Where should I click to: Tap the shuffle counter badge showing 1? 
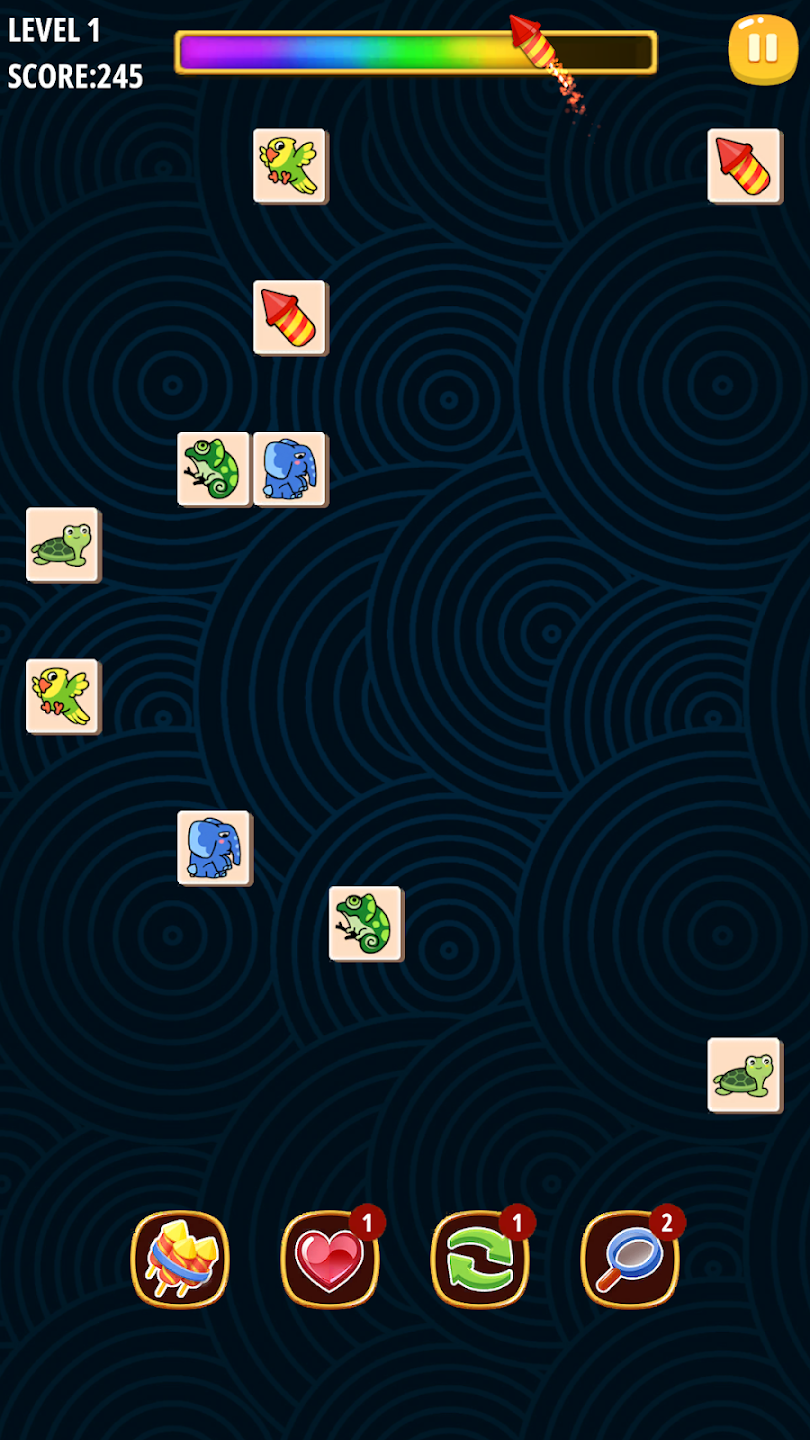click(x=518, y=1219)
